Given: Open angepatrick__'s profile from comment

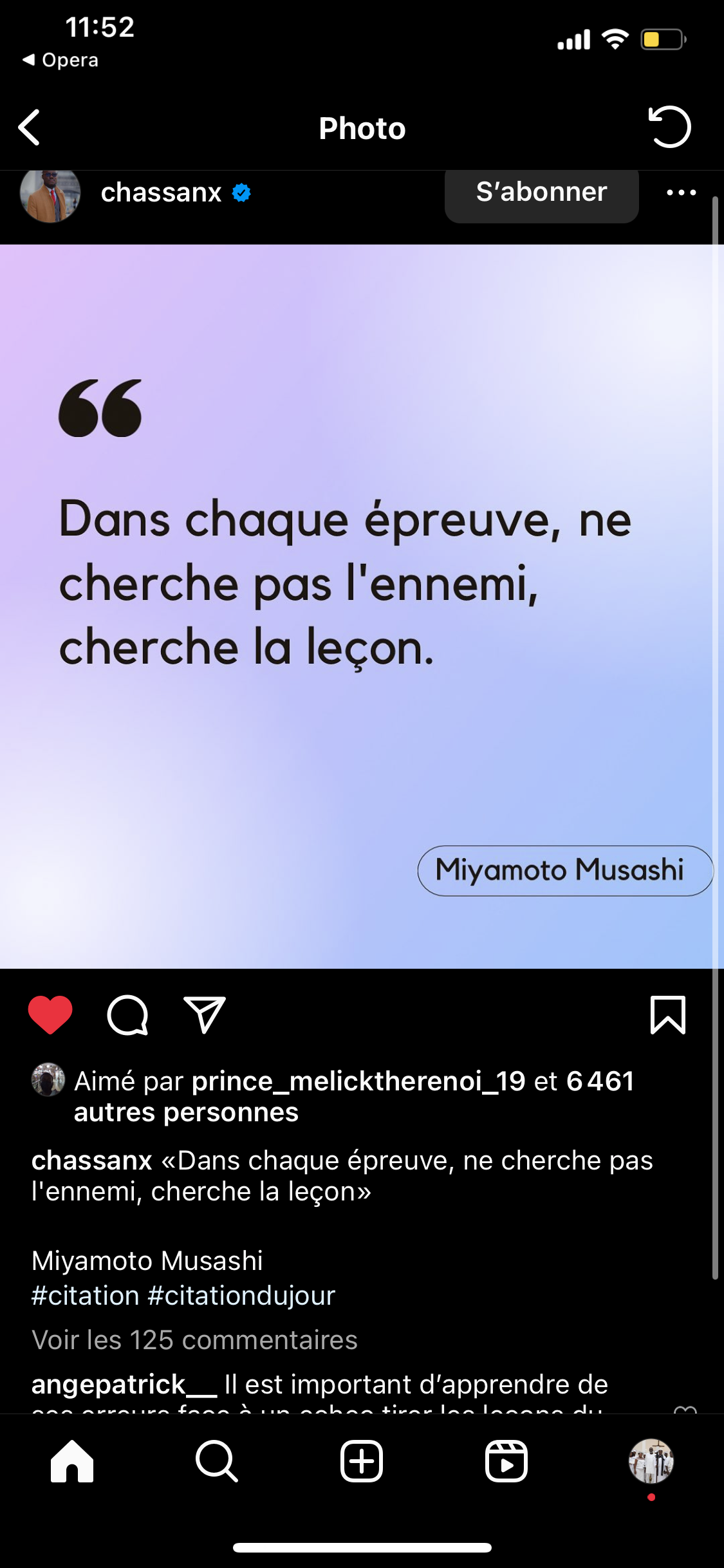Looking at the screenshot, I should 124,1385.
